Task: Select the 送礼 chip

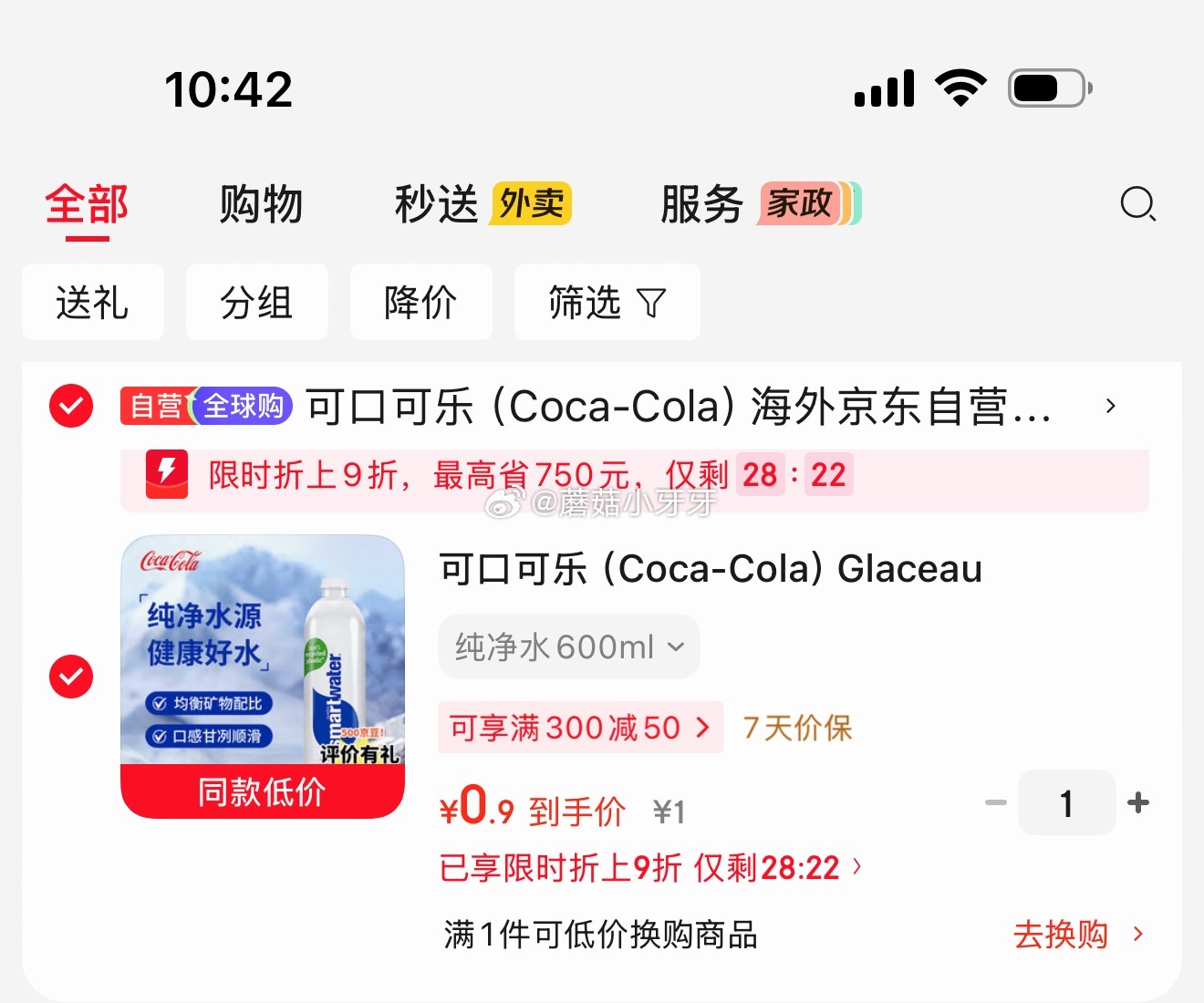Action: coord(92,303)
